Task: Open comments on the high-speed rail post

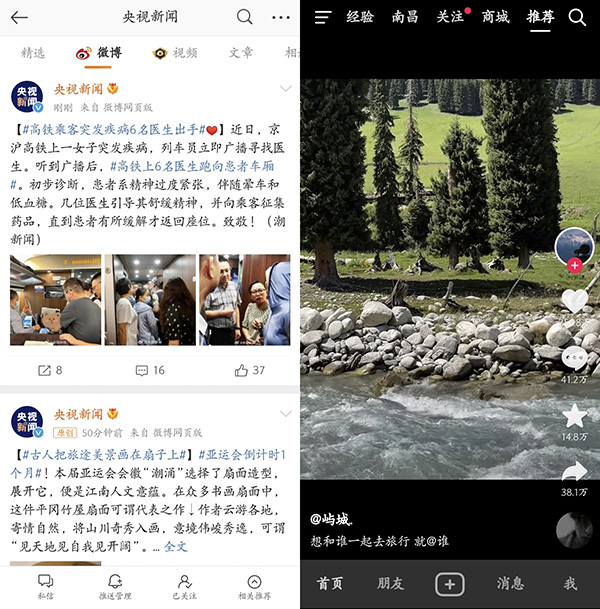Action: (150, 370)
